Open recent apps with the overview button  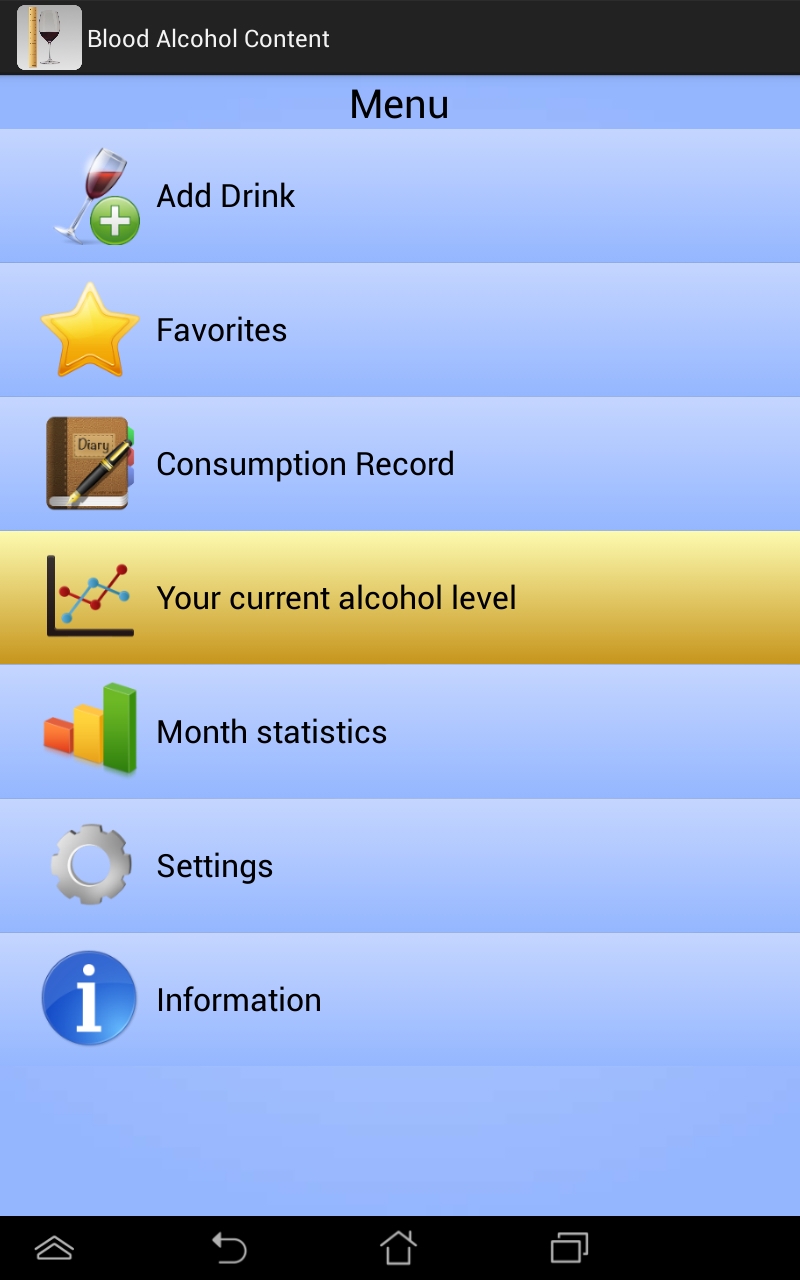pyautogui.click(x=569, y=1249)
